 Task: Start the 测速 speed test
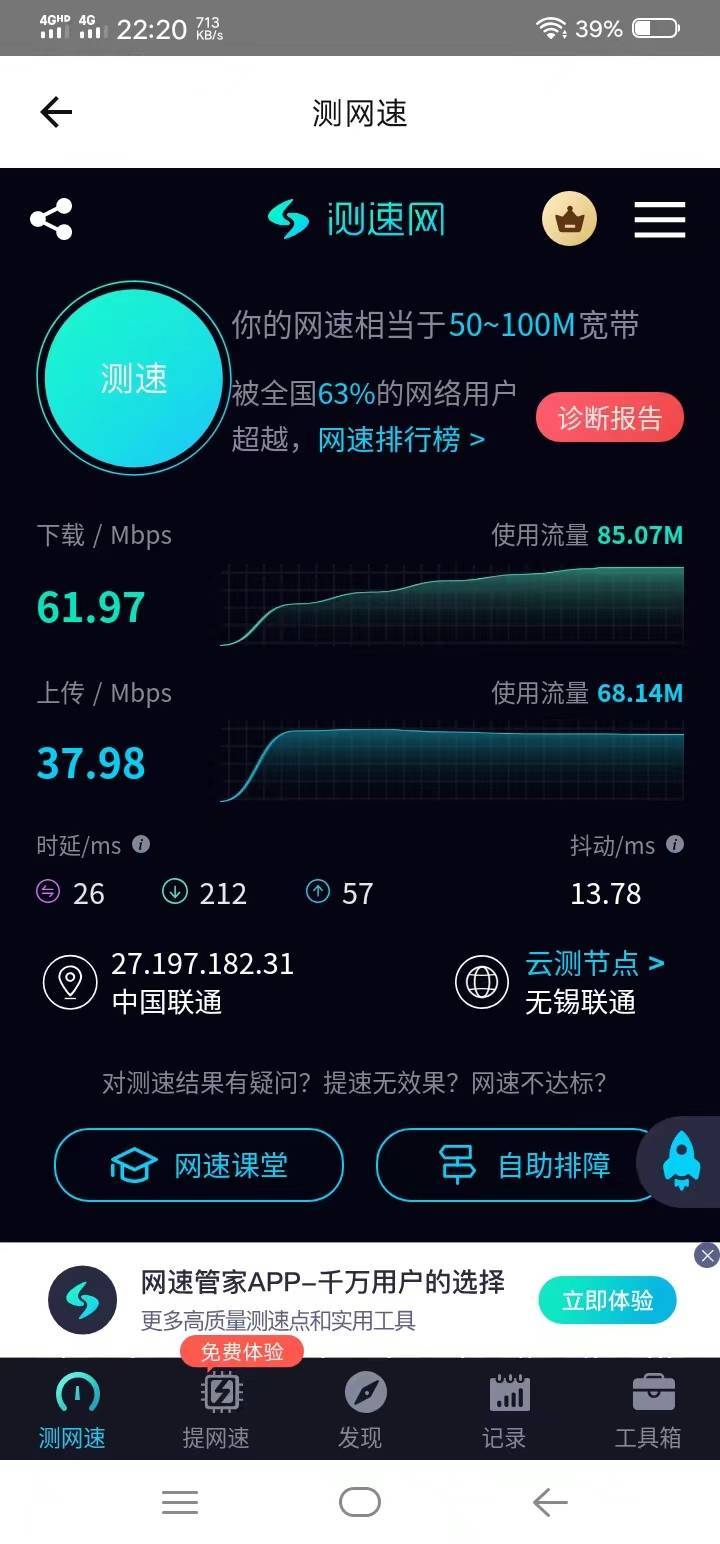tap(133, 378)
